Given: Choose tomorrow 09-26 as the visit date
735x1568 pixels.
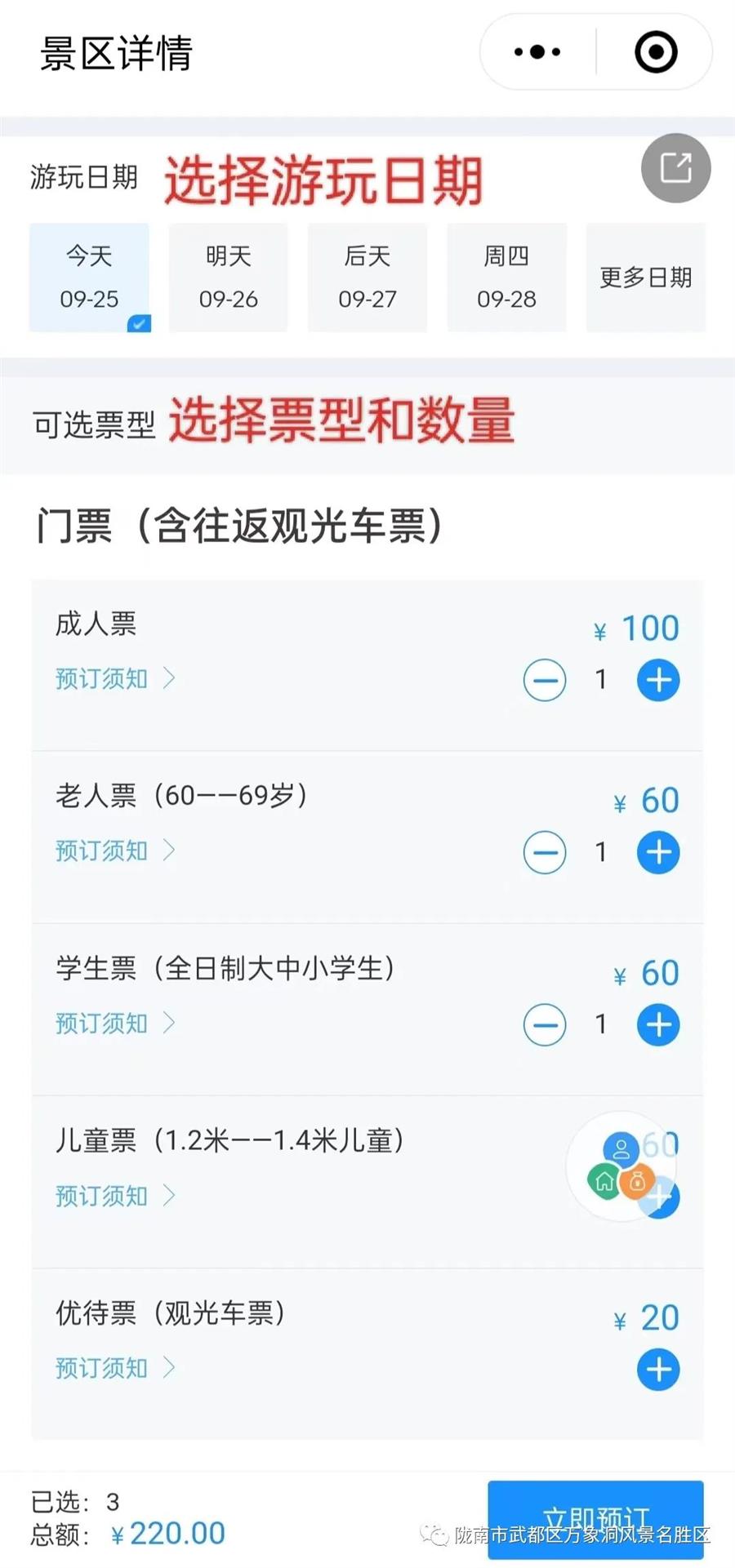Looking at the screenshot, I should [229, 278].
